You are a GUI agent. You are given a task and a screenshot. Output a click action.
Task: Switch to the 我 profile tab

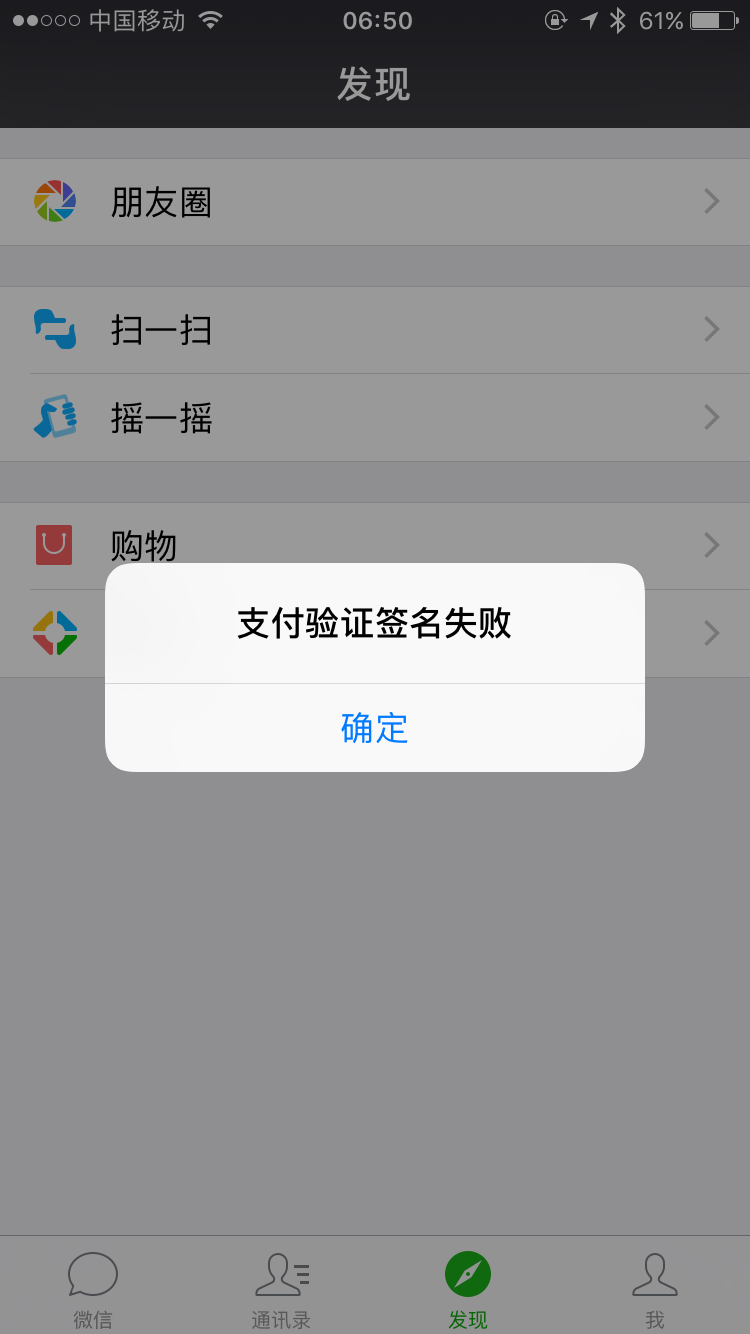(655, 1288)
